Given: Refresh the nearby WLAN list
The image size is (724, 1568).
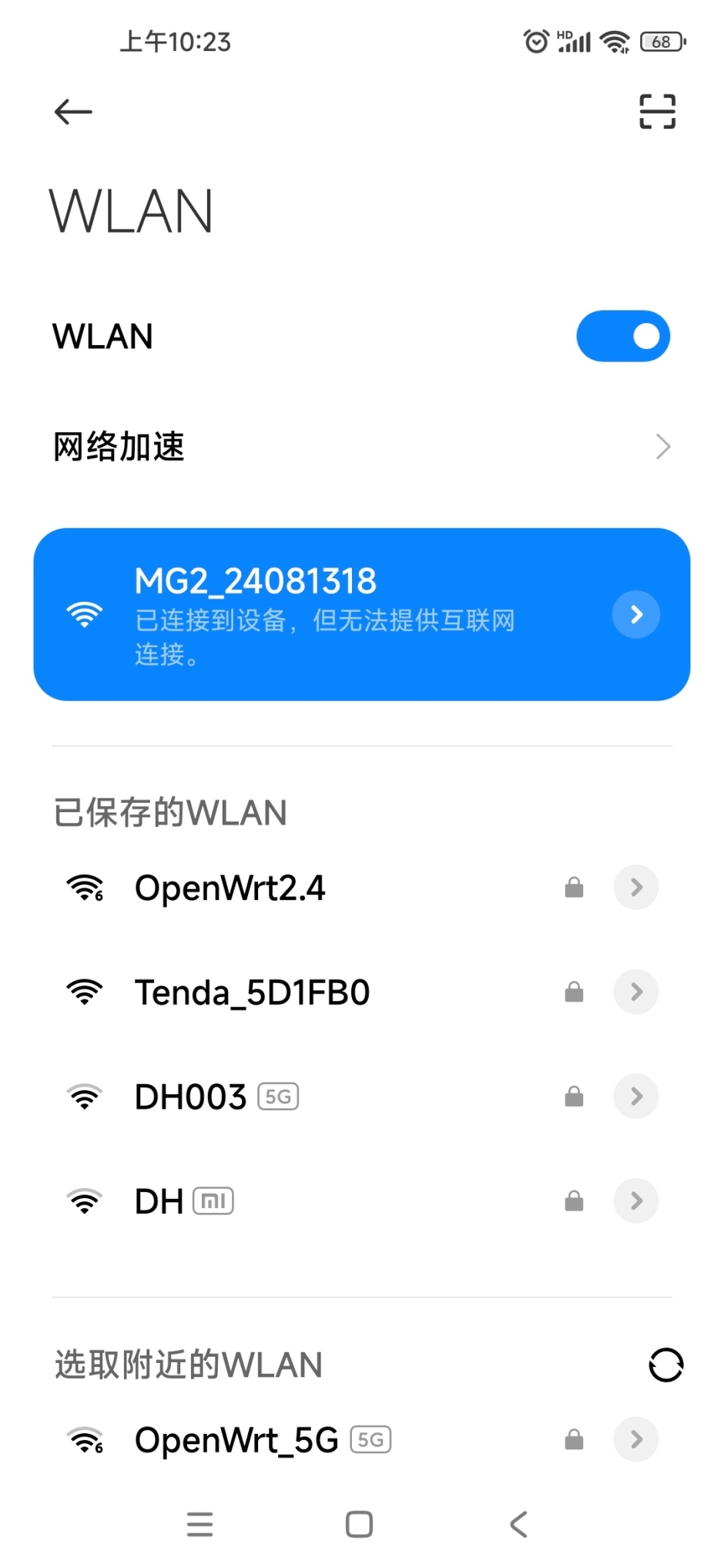Looking at the screenshot, I should [x=666, y=1365].
